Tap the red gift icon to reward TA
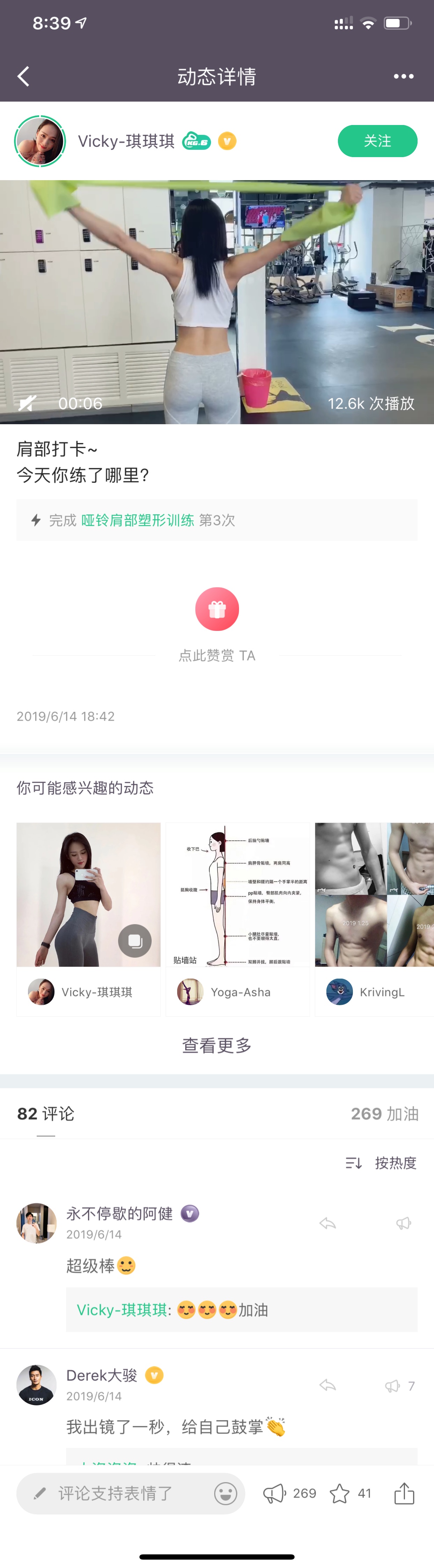 [x=217, y=609]
